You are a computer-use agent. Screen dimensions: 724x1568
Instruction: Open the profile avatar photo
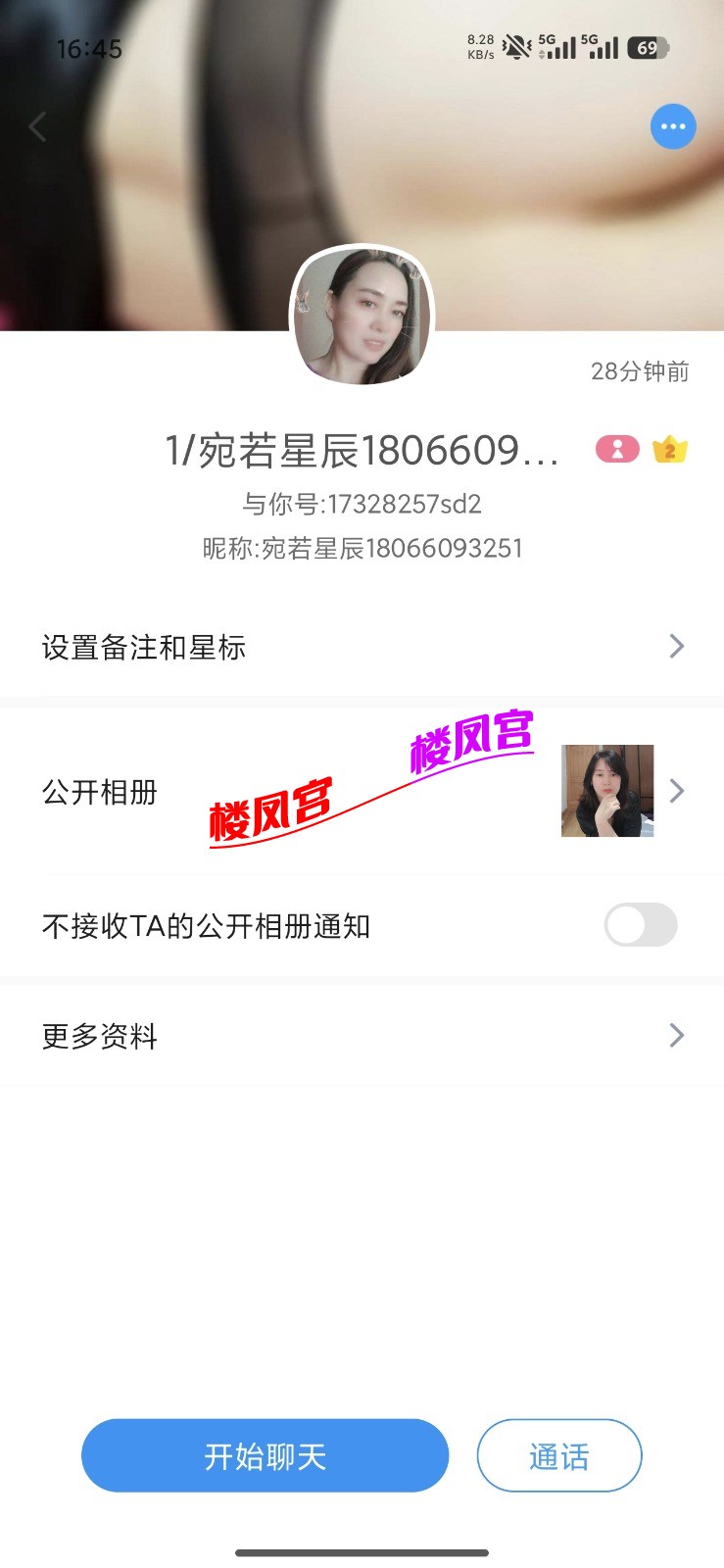pyautogui.click(x=362, y=317)
